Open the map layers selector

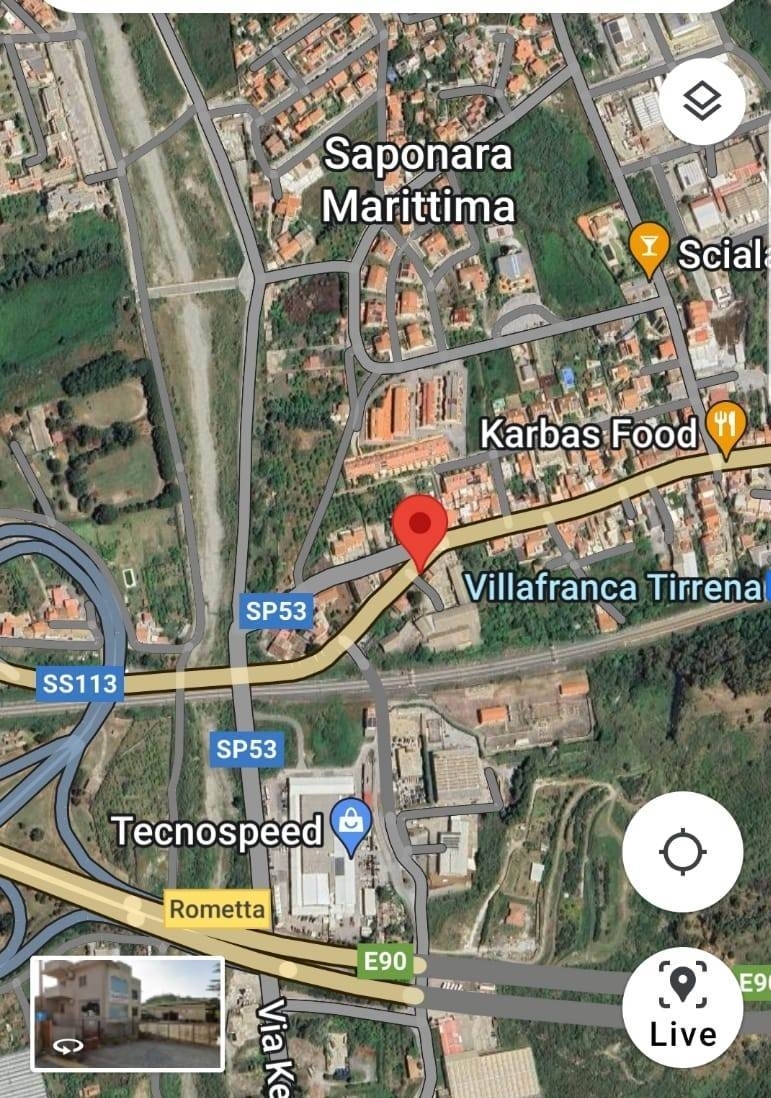click(x=702, y=101)
